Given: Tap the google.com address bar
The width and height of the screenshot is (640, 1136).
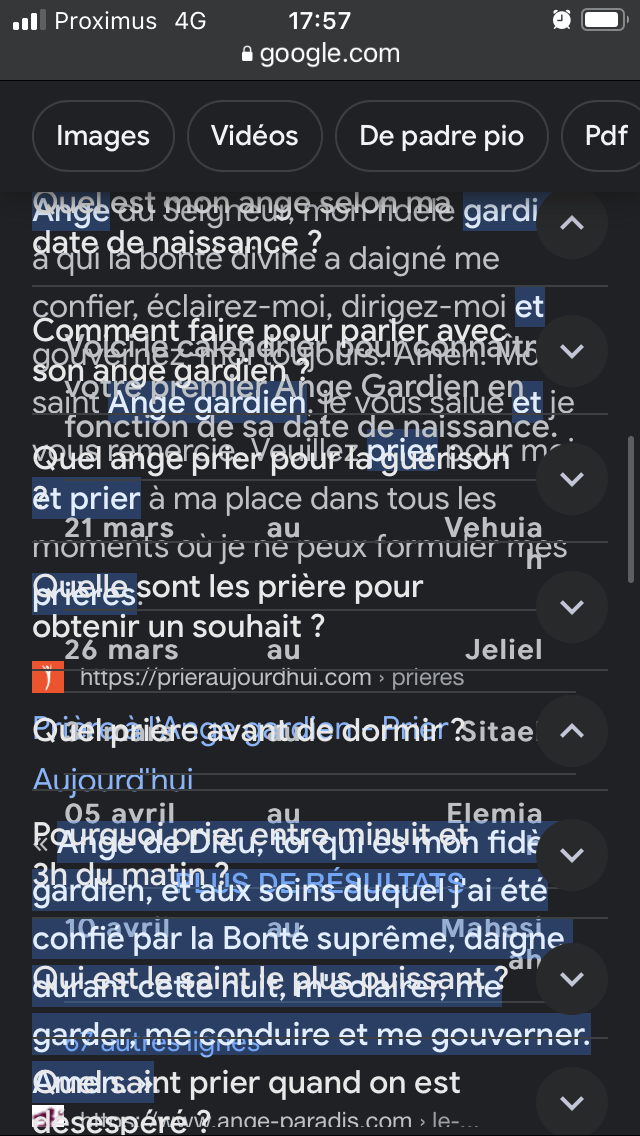Looking at the screenshot, I should point(320,54).
